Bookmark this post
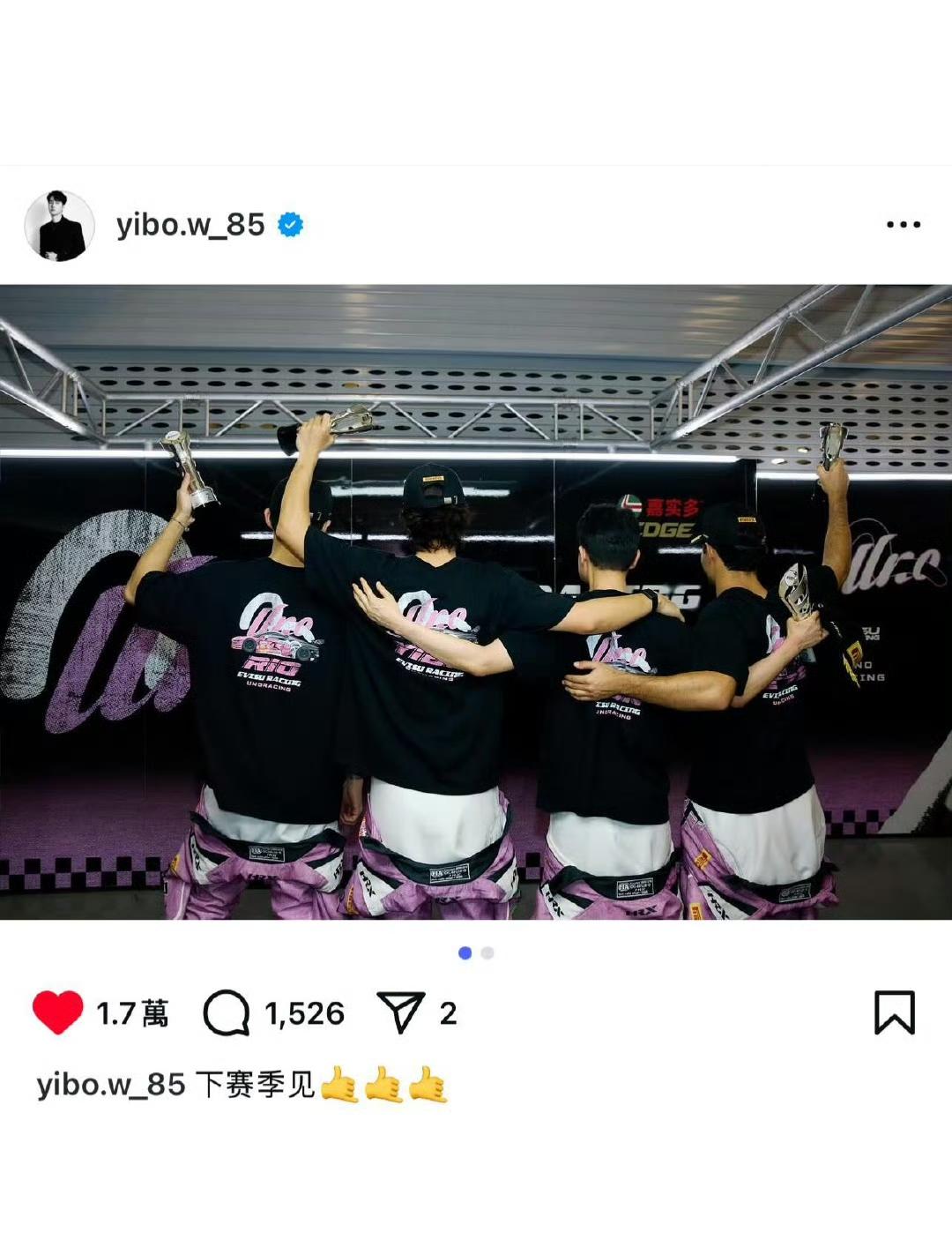Screen dimensions: 952x1247 (x=894, y=1012)
